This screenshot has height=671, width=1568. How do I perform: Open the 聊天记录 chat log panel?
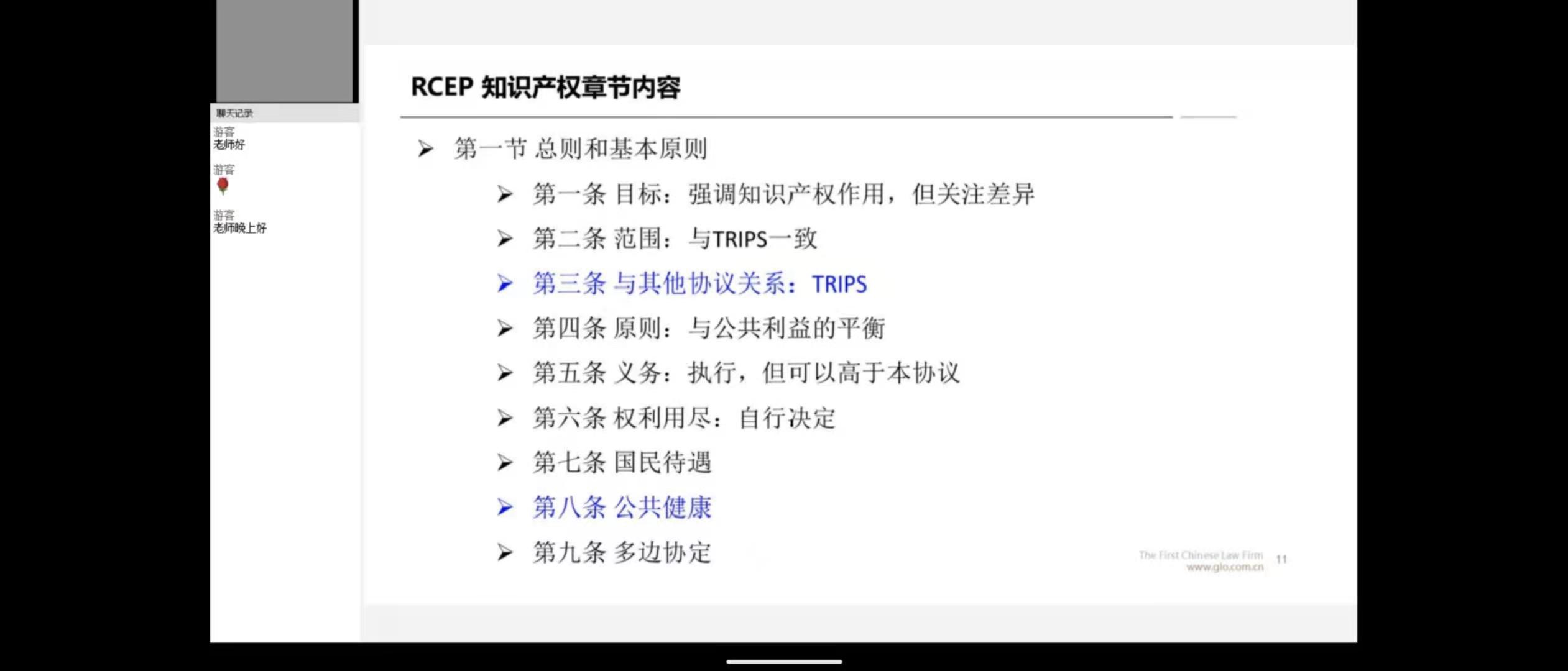[x=235, y=113]
